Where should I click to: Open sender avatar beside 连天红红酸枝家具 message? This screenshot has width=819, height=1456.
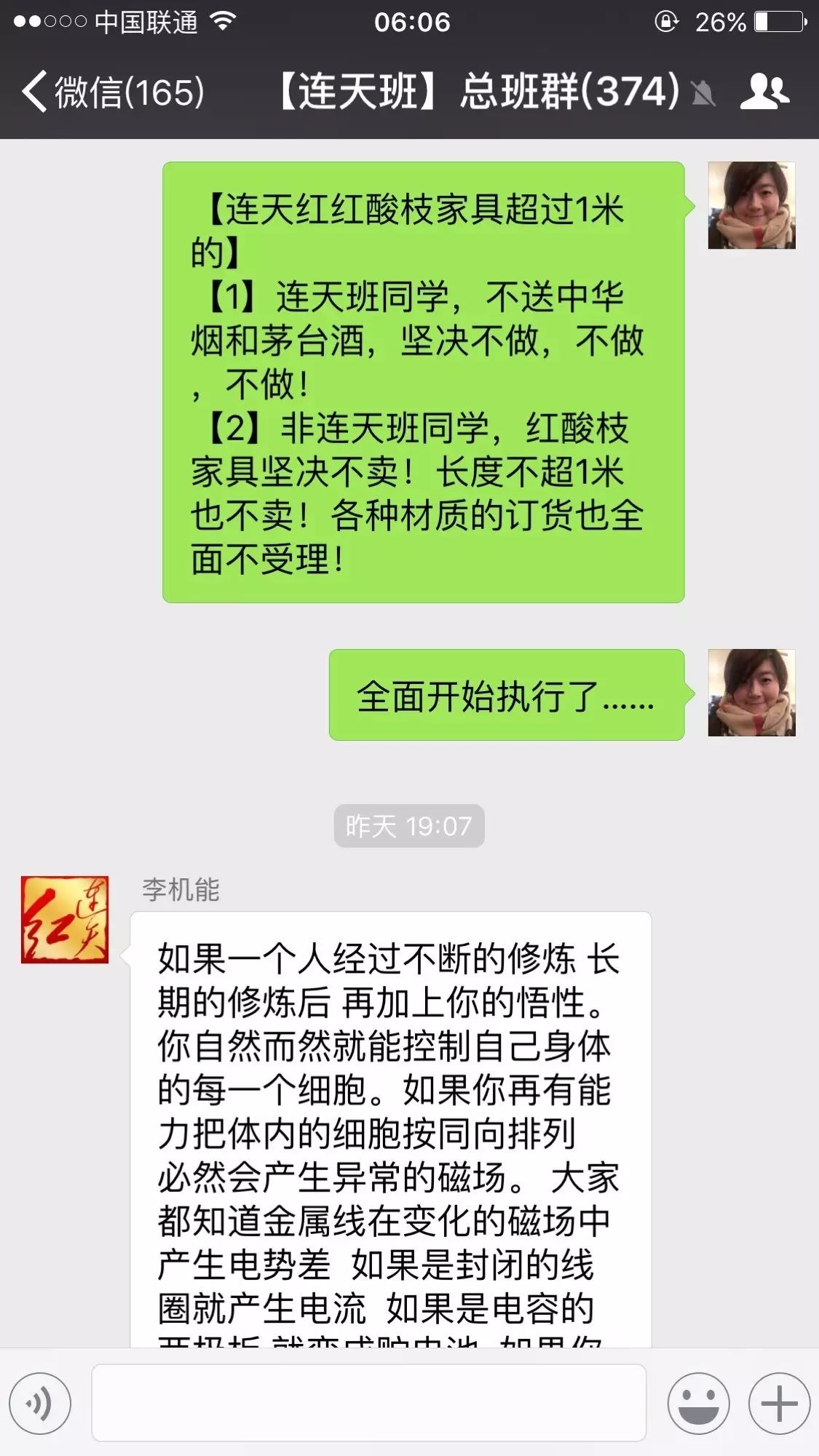tap(751, 205)
